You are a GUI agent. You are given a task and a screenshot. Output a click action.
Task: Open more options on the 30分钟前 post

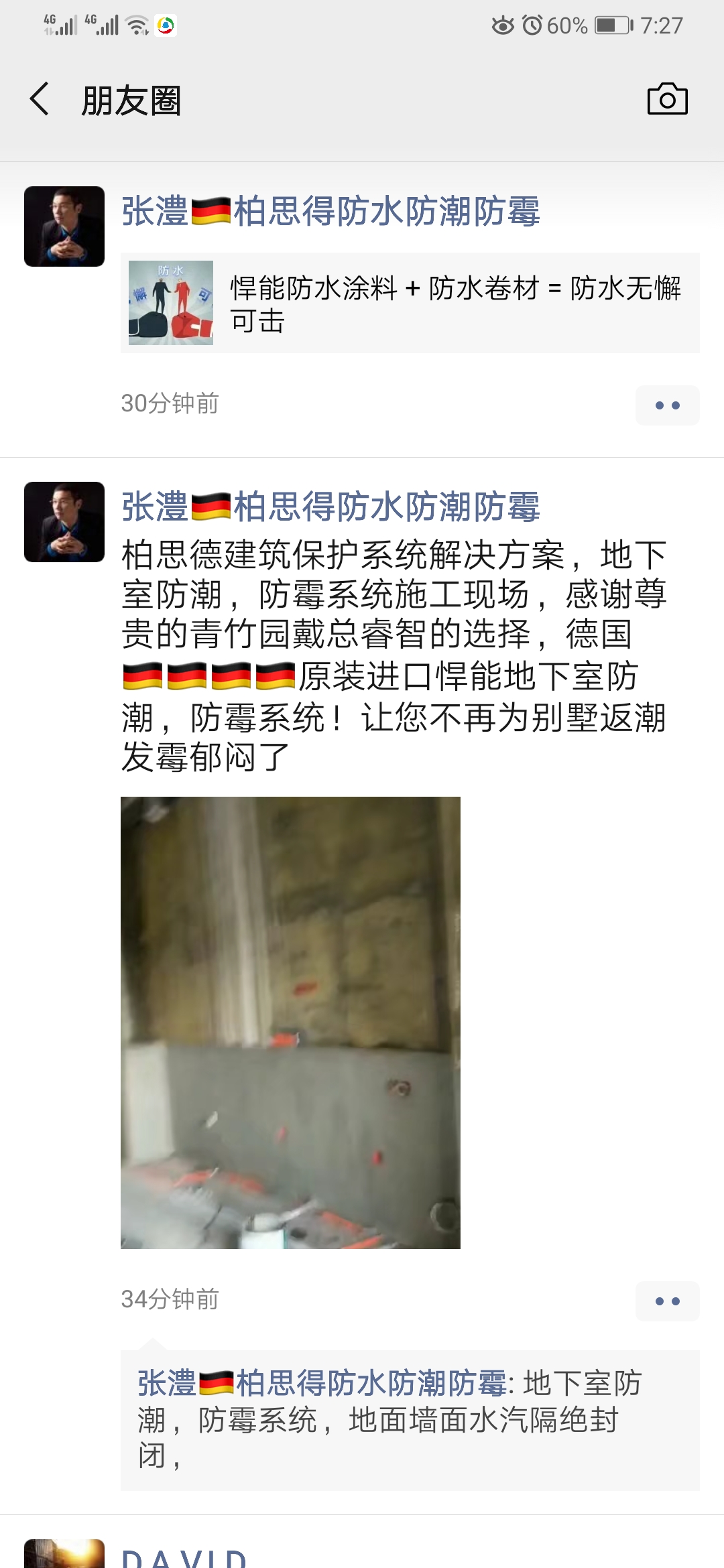pos(667,405)
